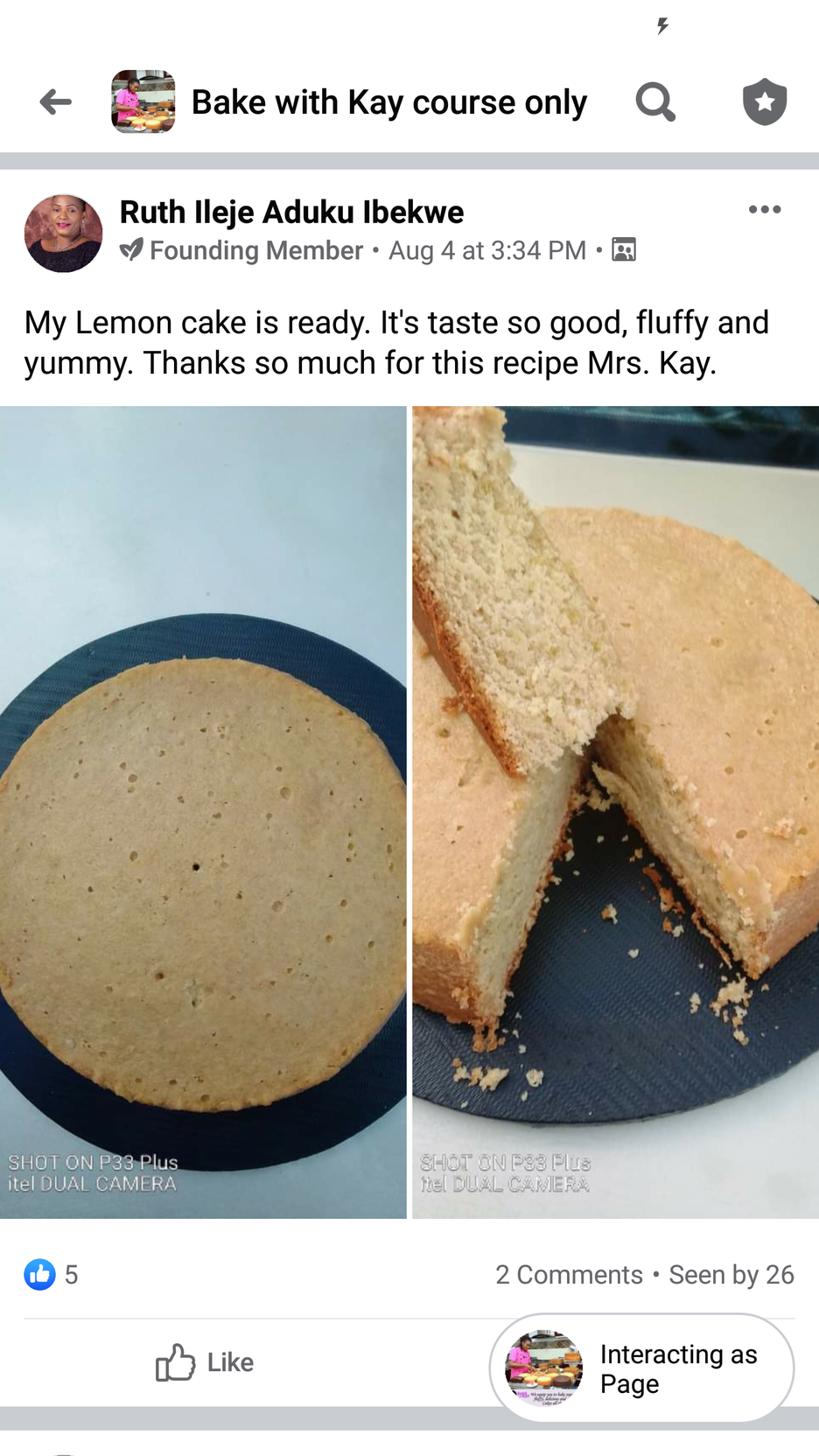Change the Interacting as Page identity

point(641,1368)
